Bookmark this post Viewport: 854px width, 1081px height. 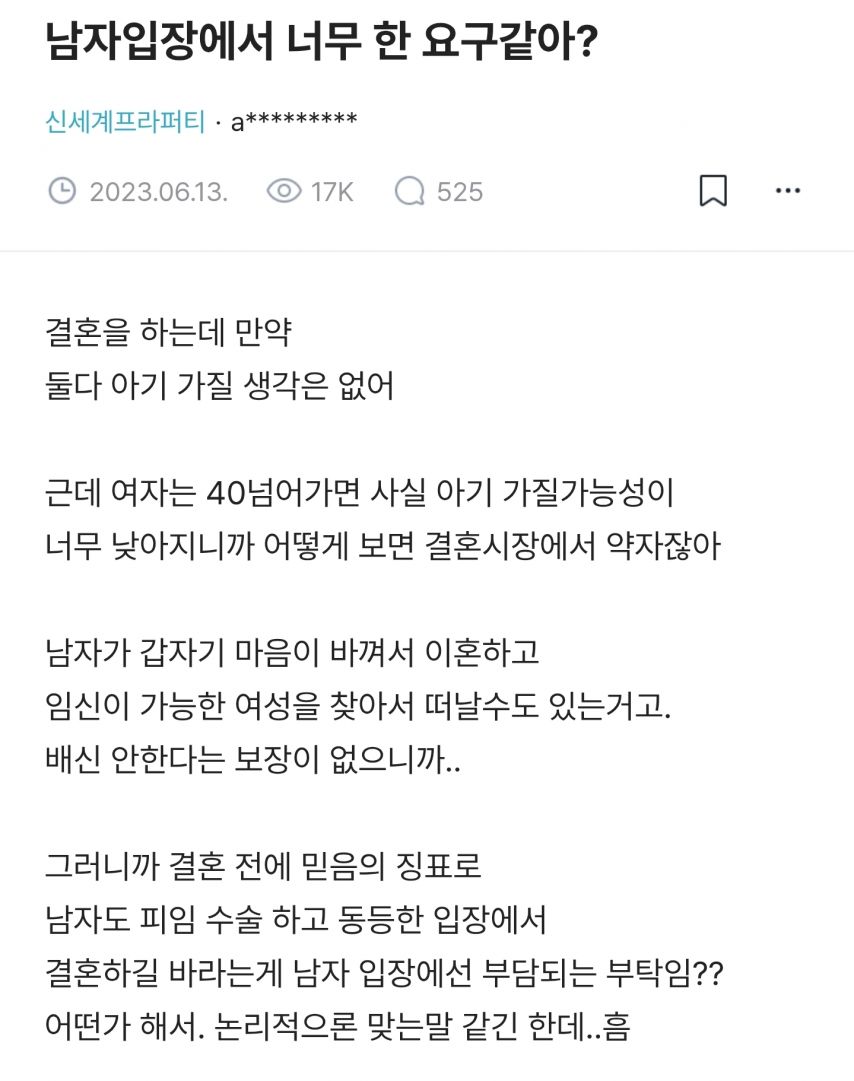click(712, 191)
